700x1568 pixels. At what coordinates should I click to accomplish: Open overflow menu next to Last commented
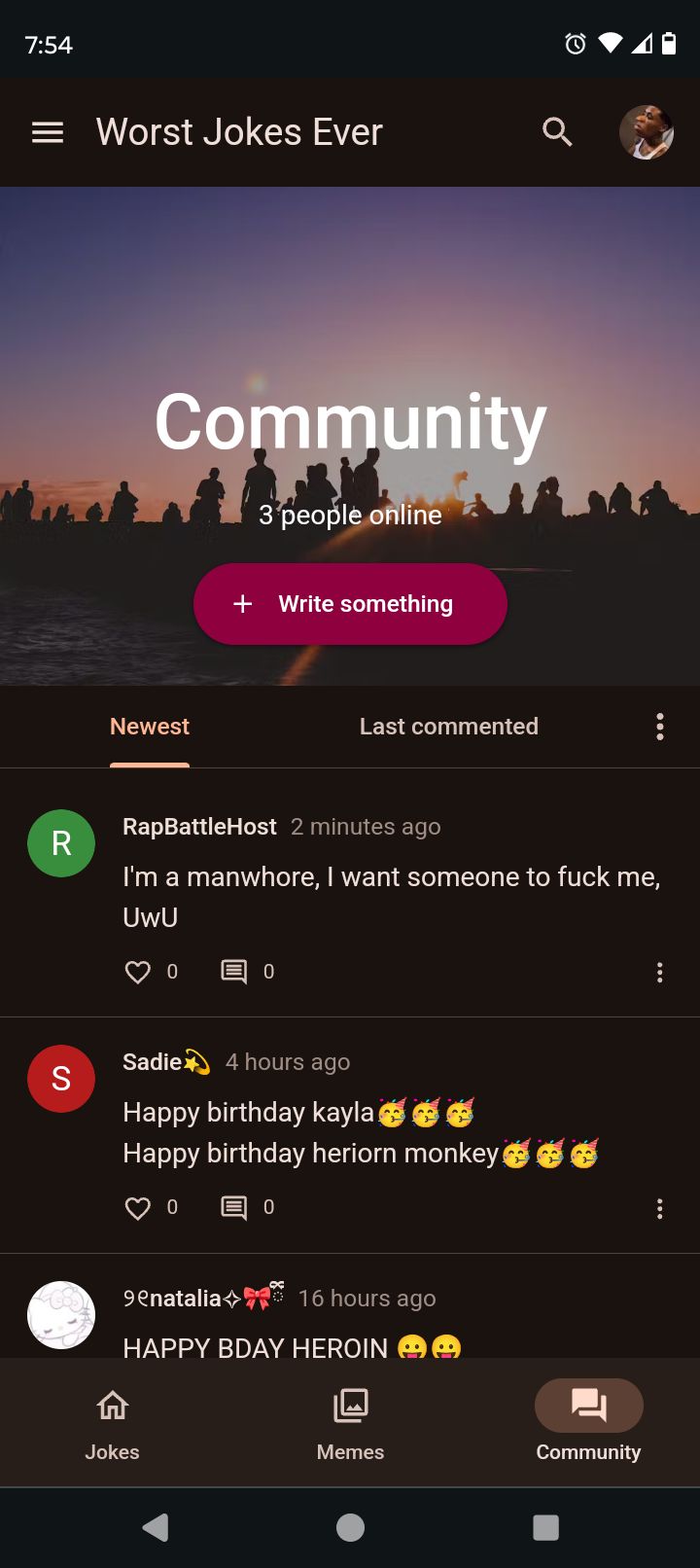point(660,727)
